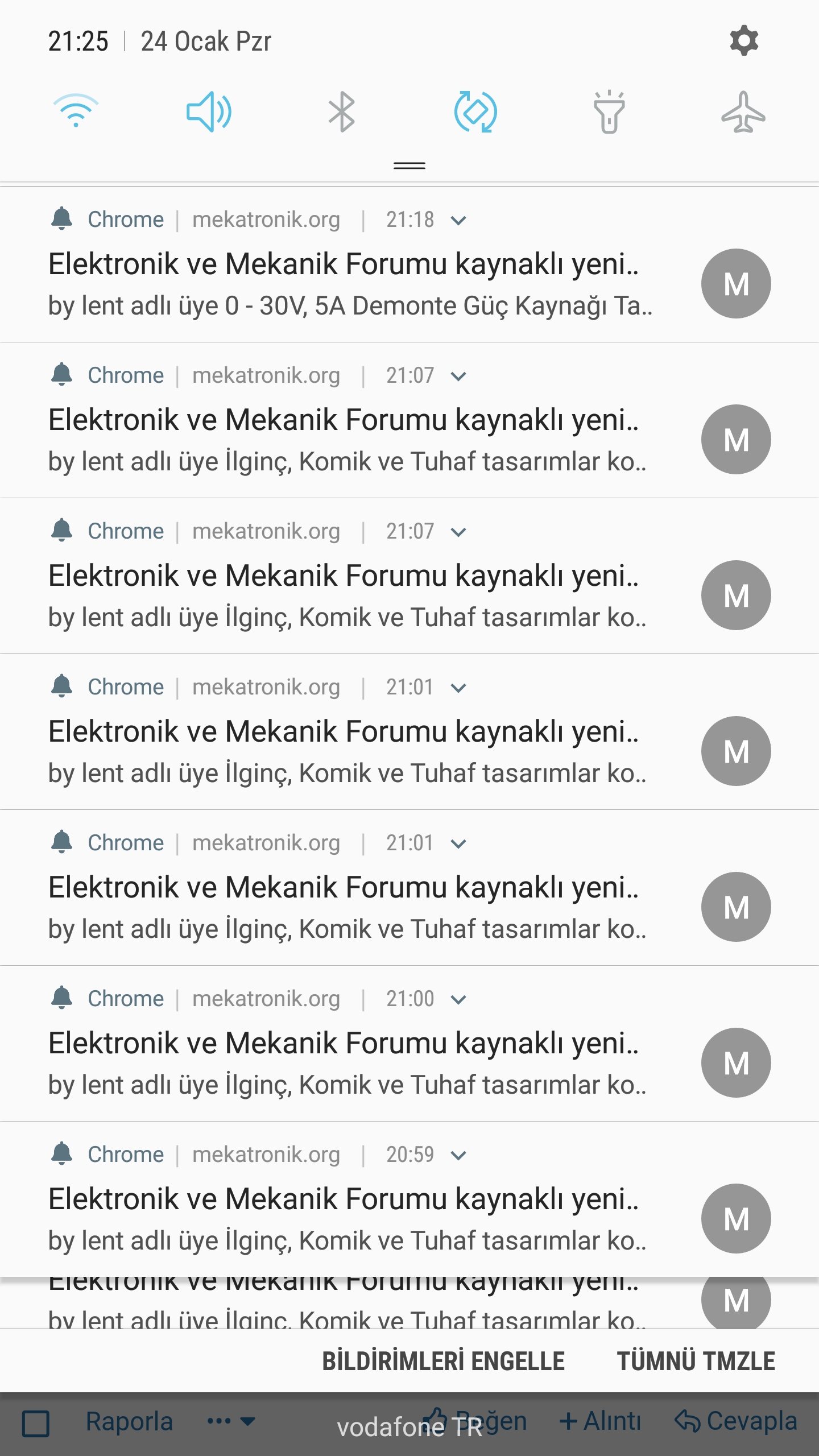
Task: Open the 20:59 mekatronik.org notification
Action: point(350,1221)
